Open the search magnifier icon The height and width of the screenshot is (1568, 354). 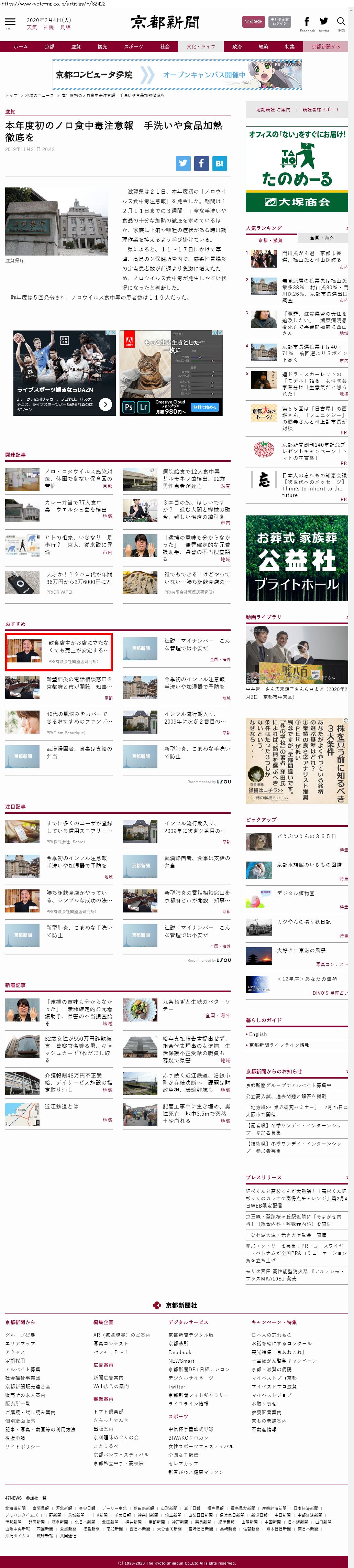point(341,22)
